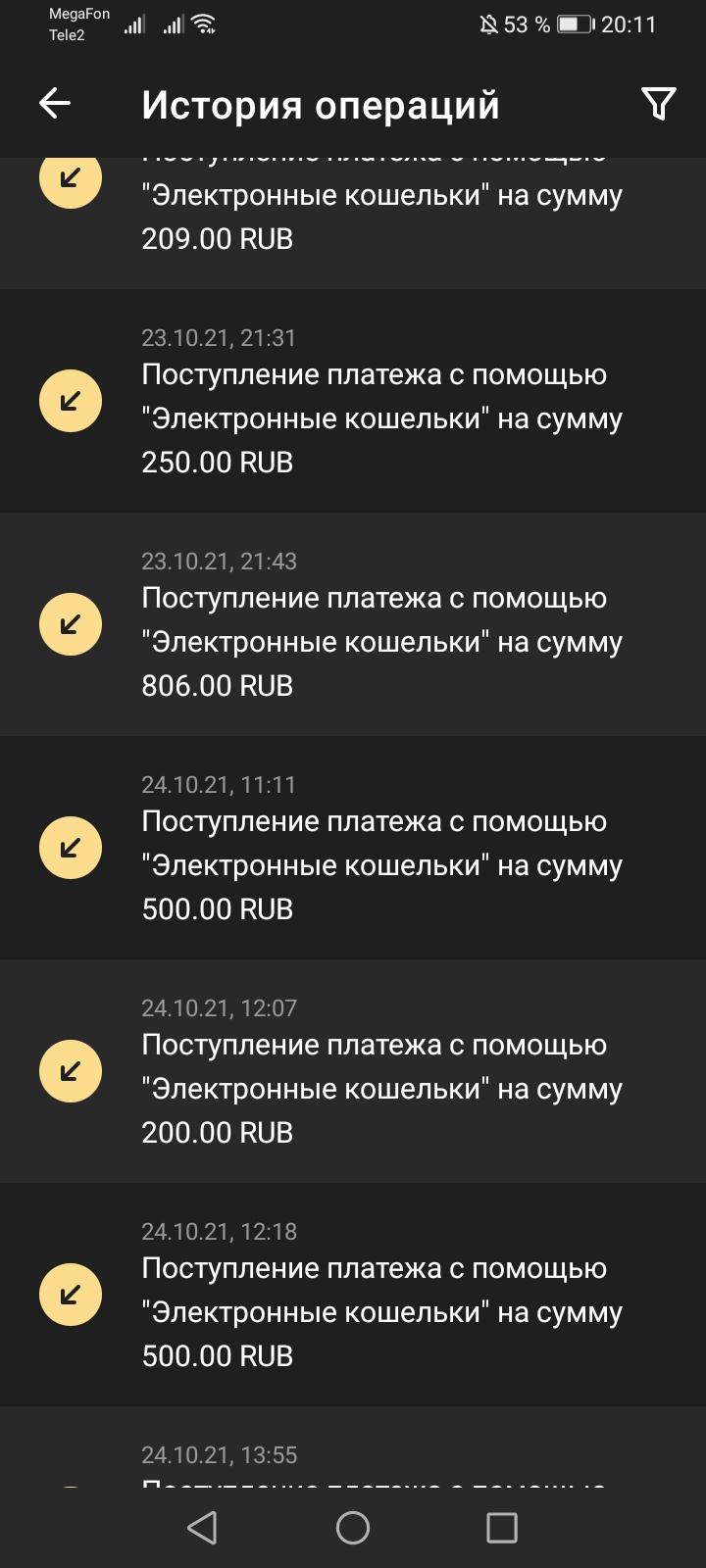This screenshot has height=1568, width=706.
Task: Go back using the app bar arrow
Action: (55, 103)
